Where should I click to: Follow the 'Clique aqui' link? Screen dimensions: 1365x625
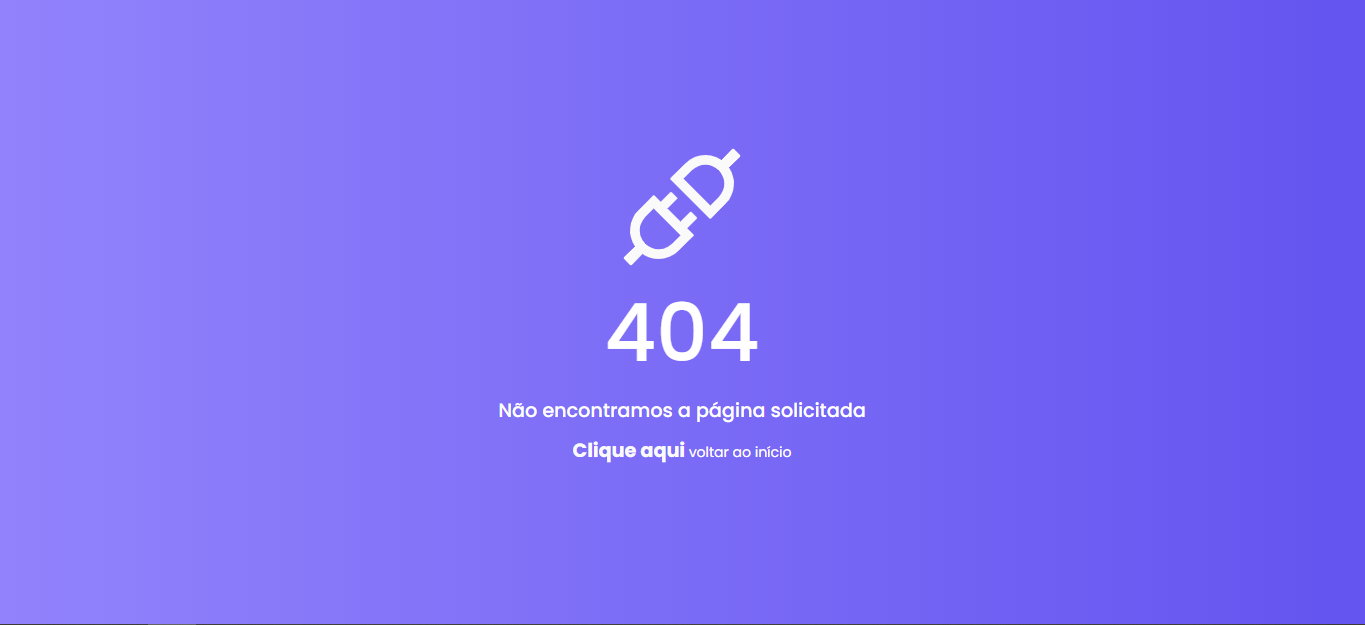pyautogui.click(x=628, y=451)
